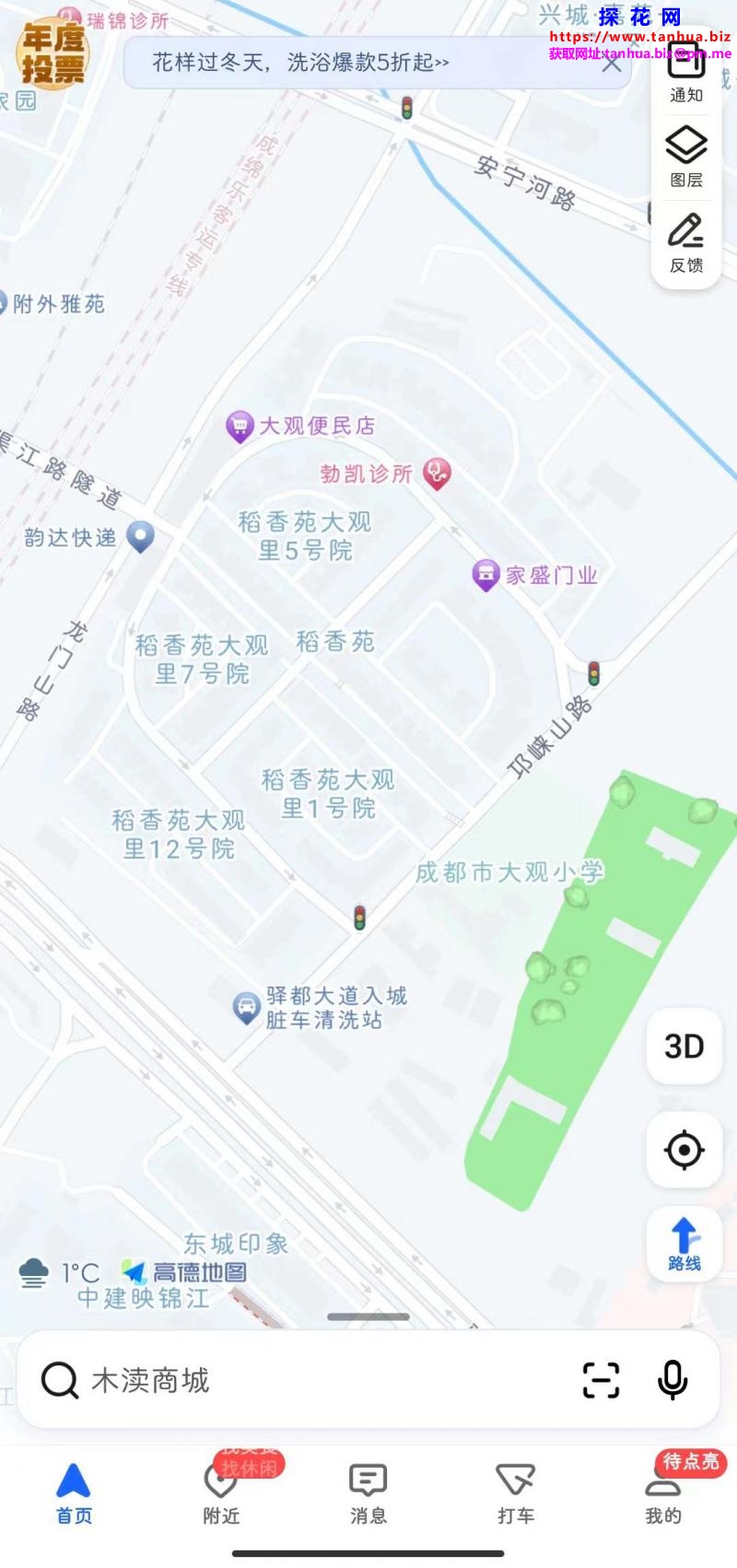This screenshot has height=1568, width=737.
Task: Start voice search with the microphone
Action: [x=673, y=1380]
